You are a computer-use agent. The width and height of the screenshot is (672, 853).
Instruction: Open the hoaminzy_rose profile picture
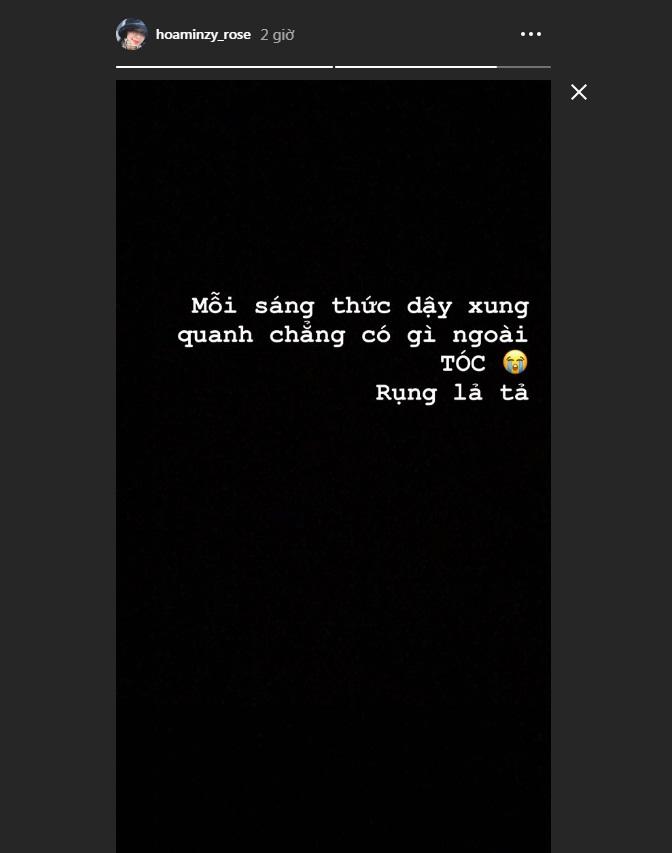coord(132,34)
